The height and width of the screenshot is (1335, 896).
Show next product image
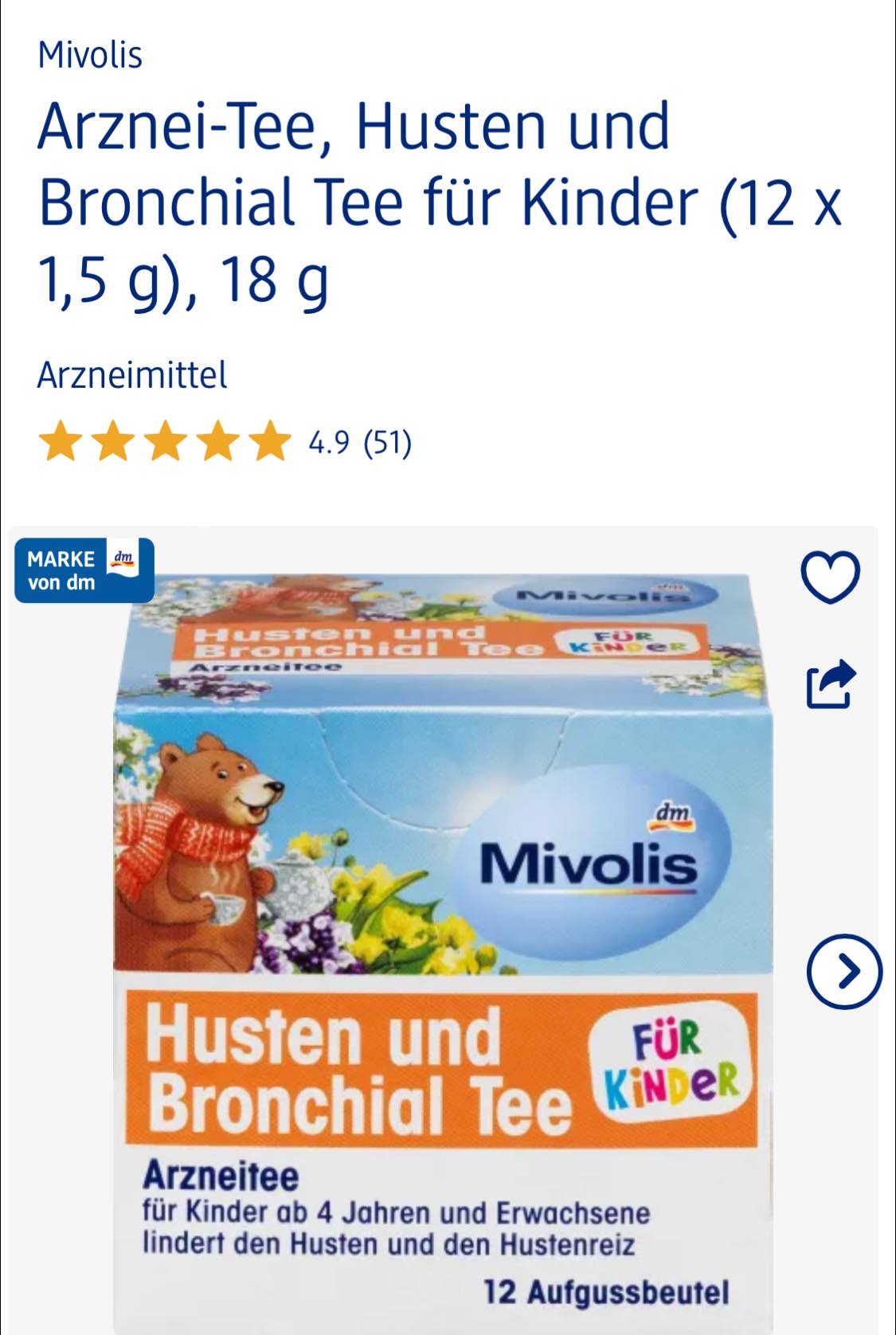click(x=844, y=972)
